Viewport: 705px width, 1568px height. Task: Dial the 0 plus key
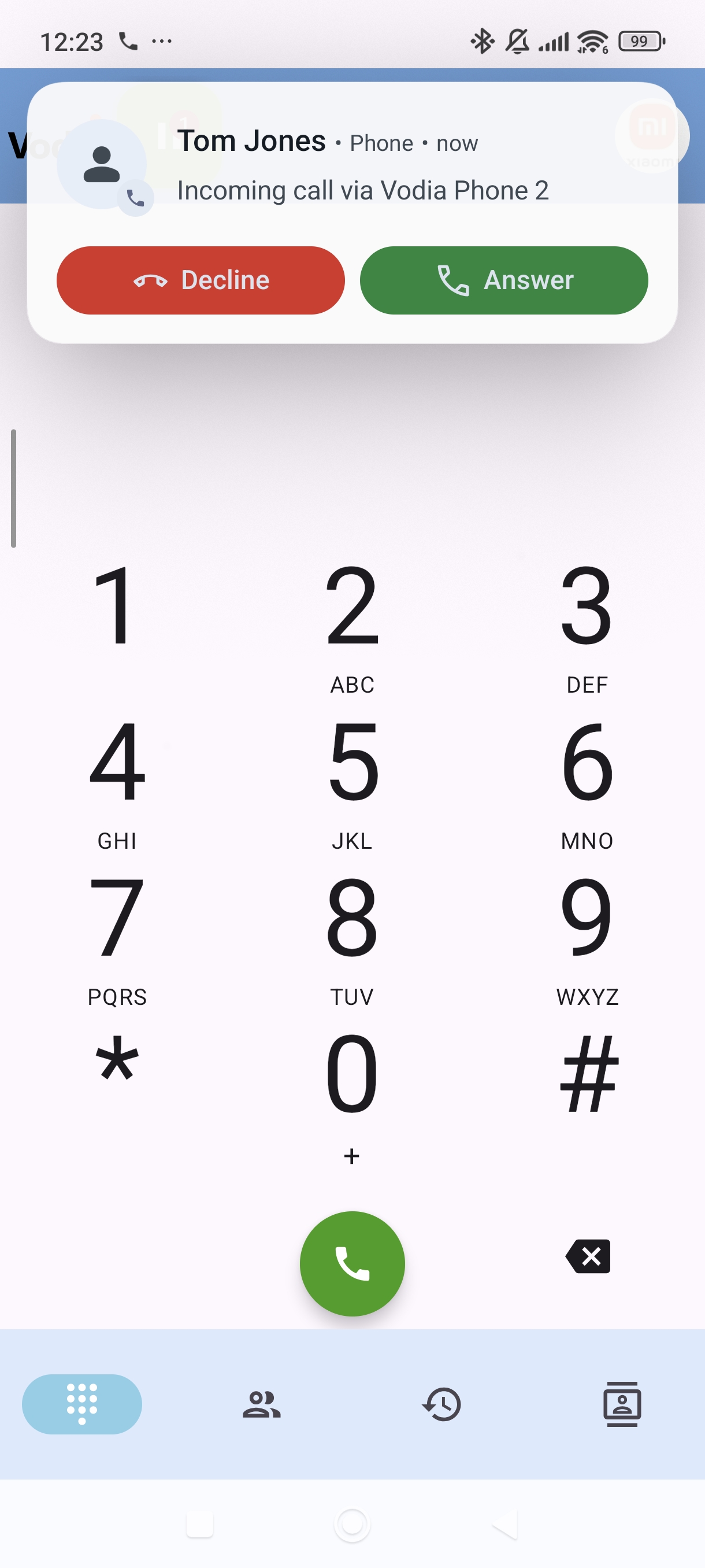[352, 1093]
